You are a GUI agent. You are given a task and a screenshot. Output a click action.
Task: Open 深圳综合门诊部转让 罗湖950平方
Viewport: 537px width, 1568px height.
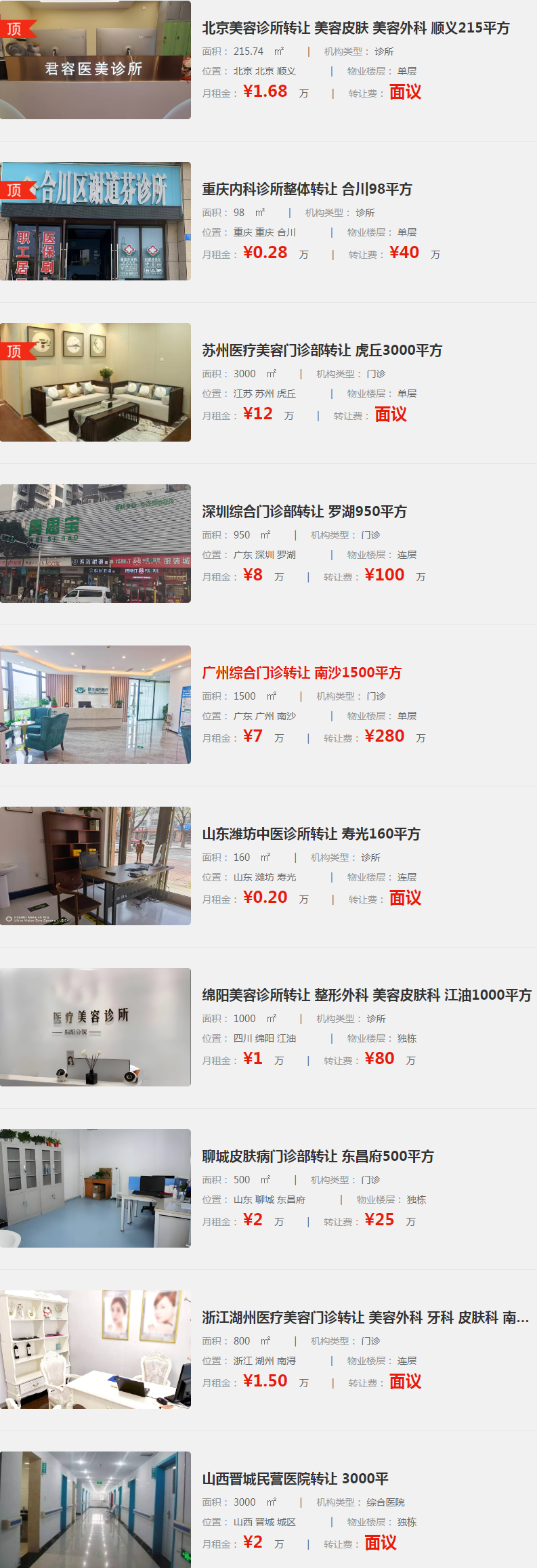pos(304,511)
